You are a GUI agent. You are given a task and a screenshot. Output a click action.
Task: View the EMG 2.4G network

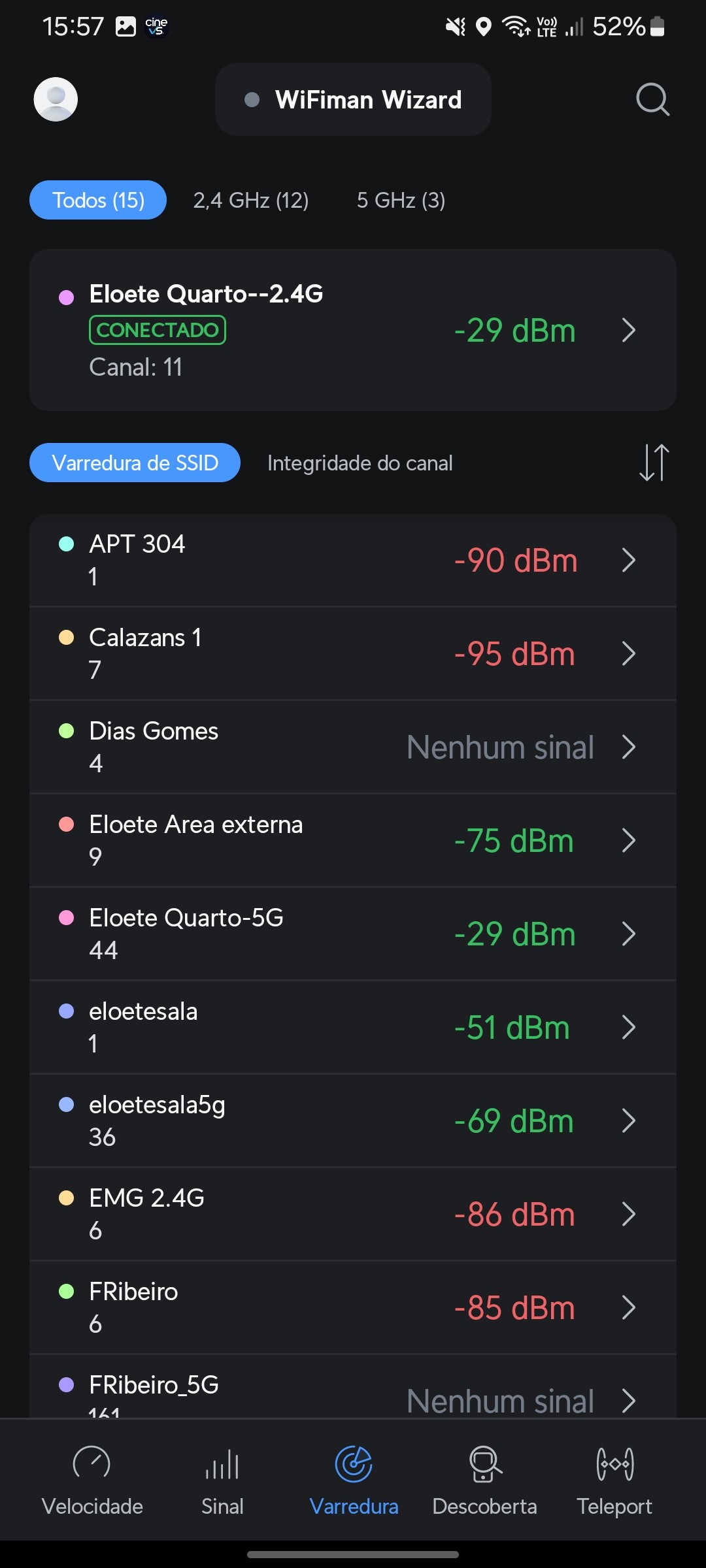point(353,1215)
